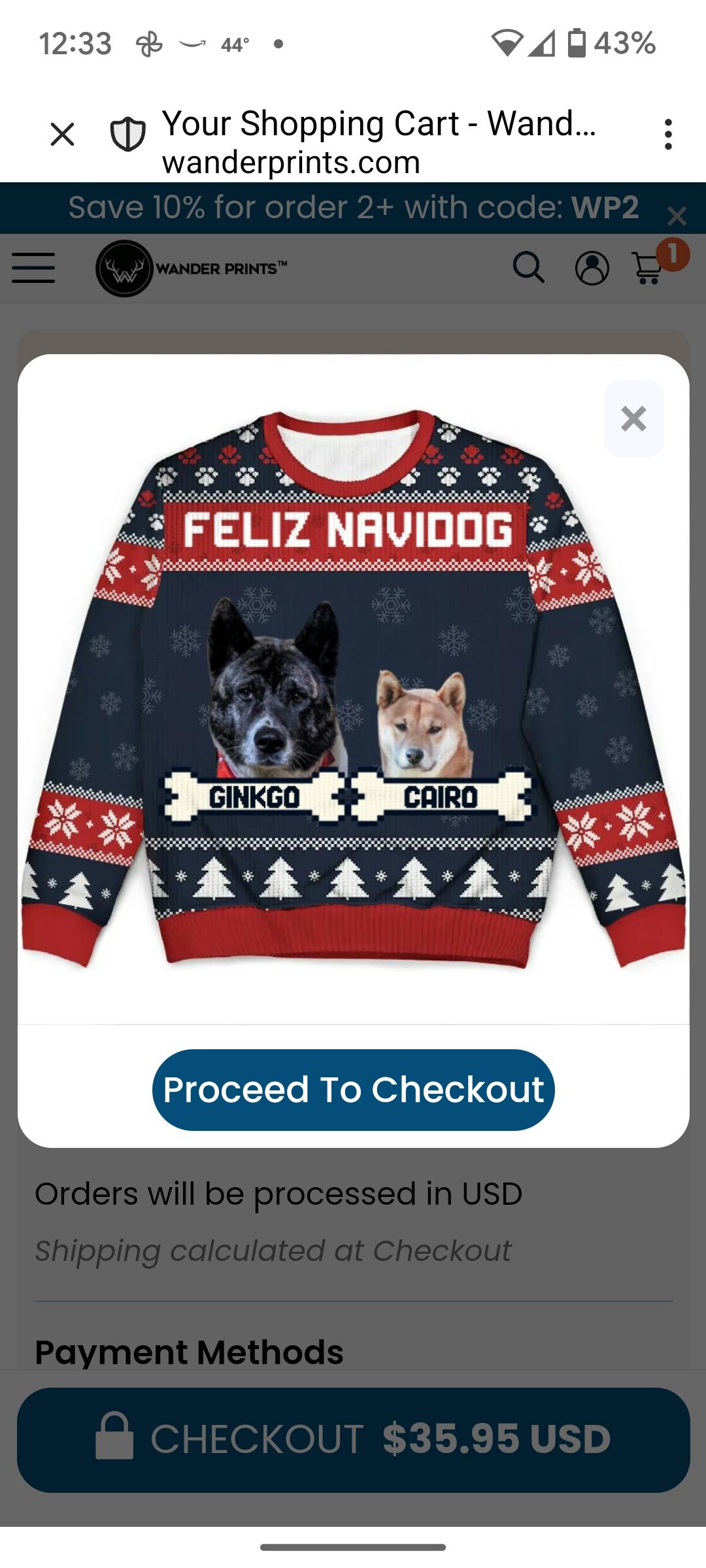Go to Wander Prints home via logo
The height and width of the screenshot is (1568, 706).
tap(191, 269)
